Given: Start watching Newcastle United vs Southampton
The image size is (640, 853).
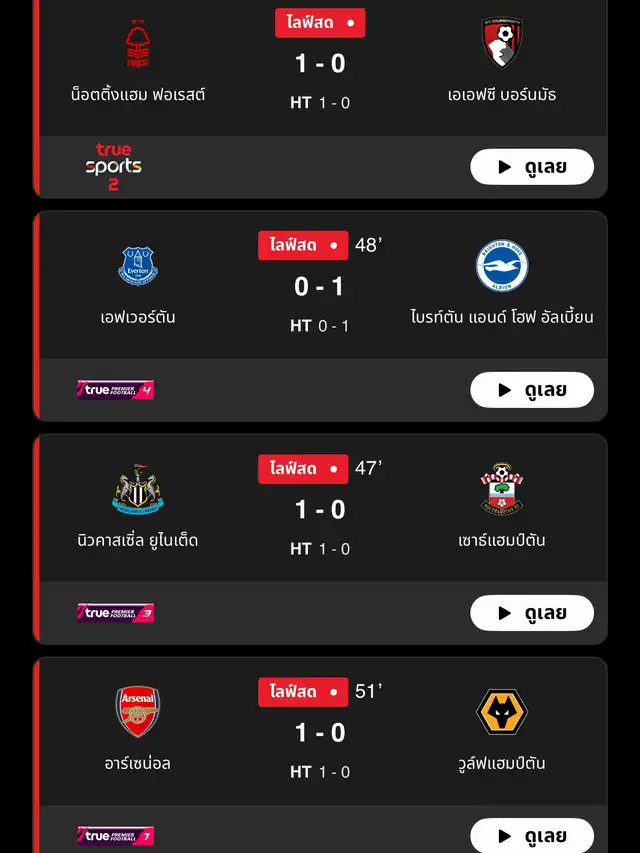Looking at the screenshot, I should point(531,613).
